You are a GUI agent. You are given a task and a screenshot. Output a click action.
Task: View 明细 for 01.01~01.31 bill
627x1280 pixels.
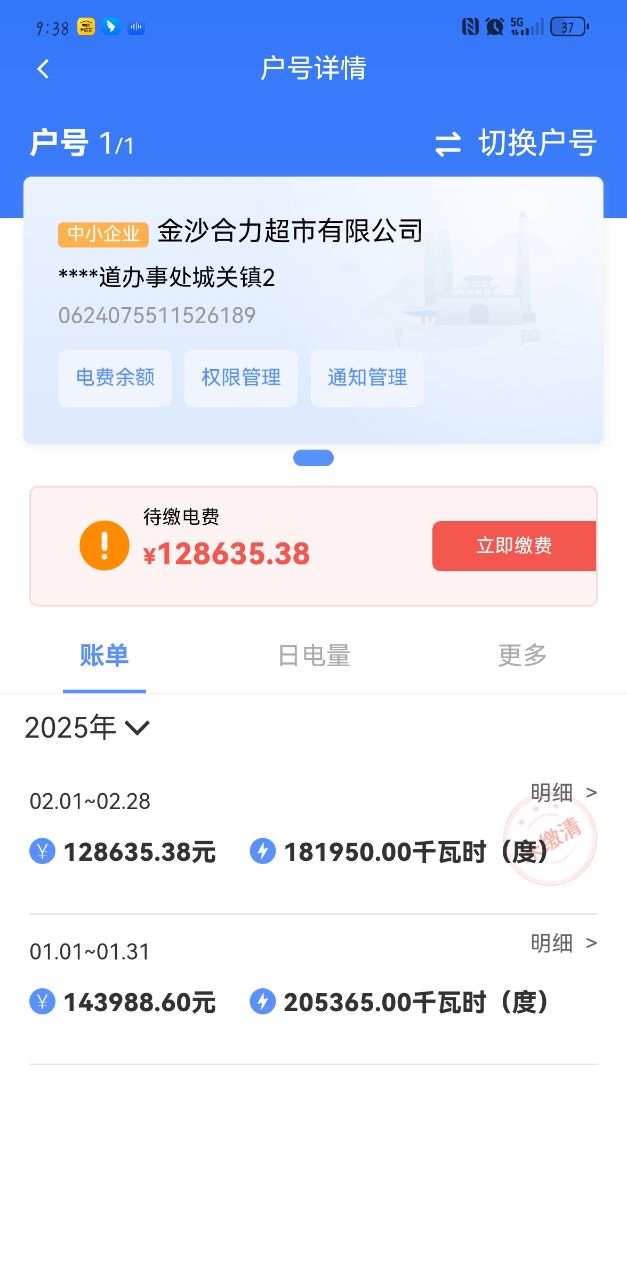pyautogui.click(x=563, y=943)
